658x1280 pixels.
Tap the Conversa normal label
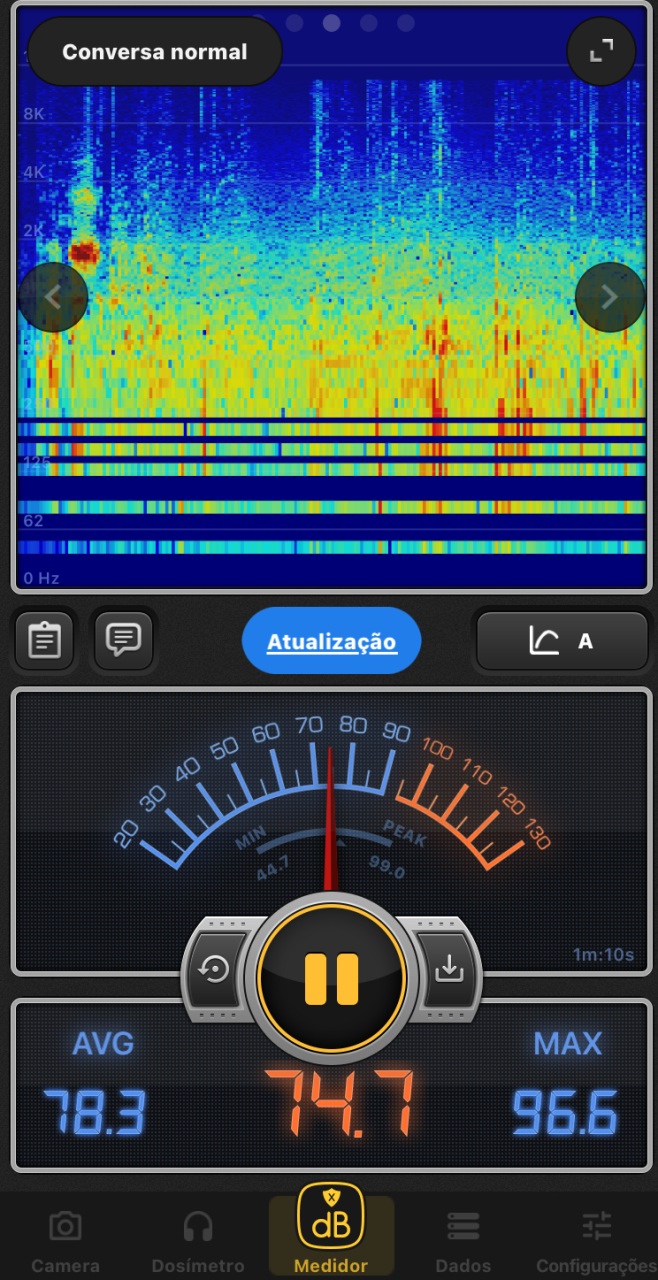(x=155, y=52)
